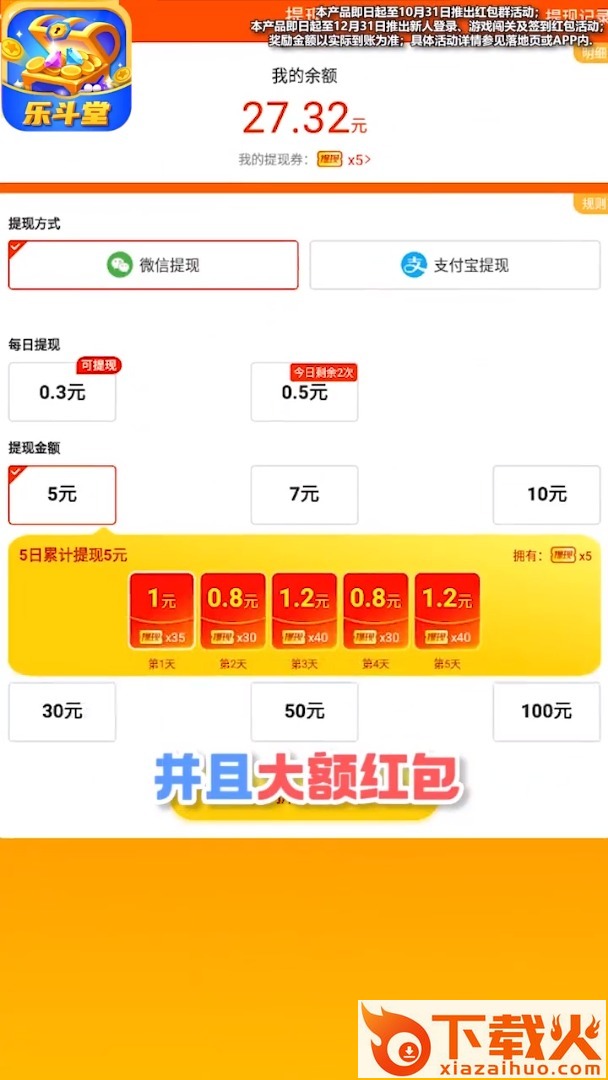Pick the 0.5元 daily withdrawal
This screenshot has height=1080, width=608.
304,392
